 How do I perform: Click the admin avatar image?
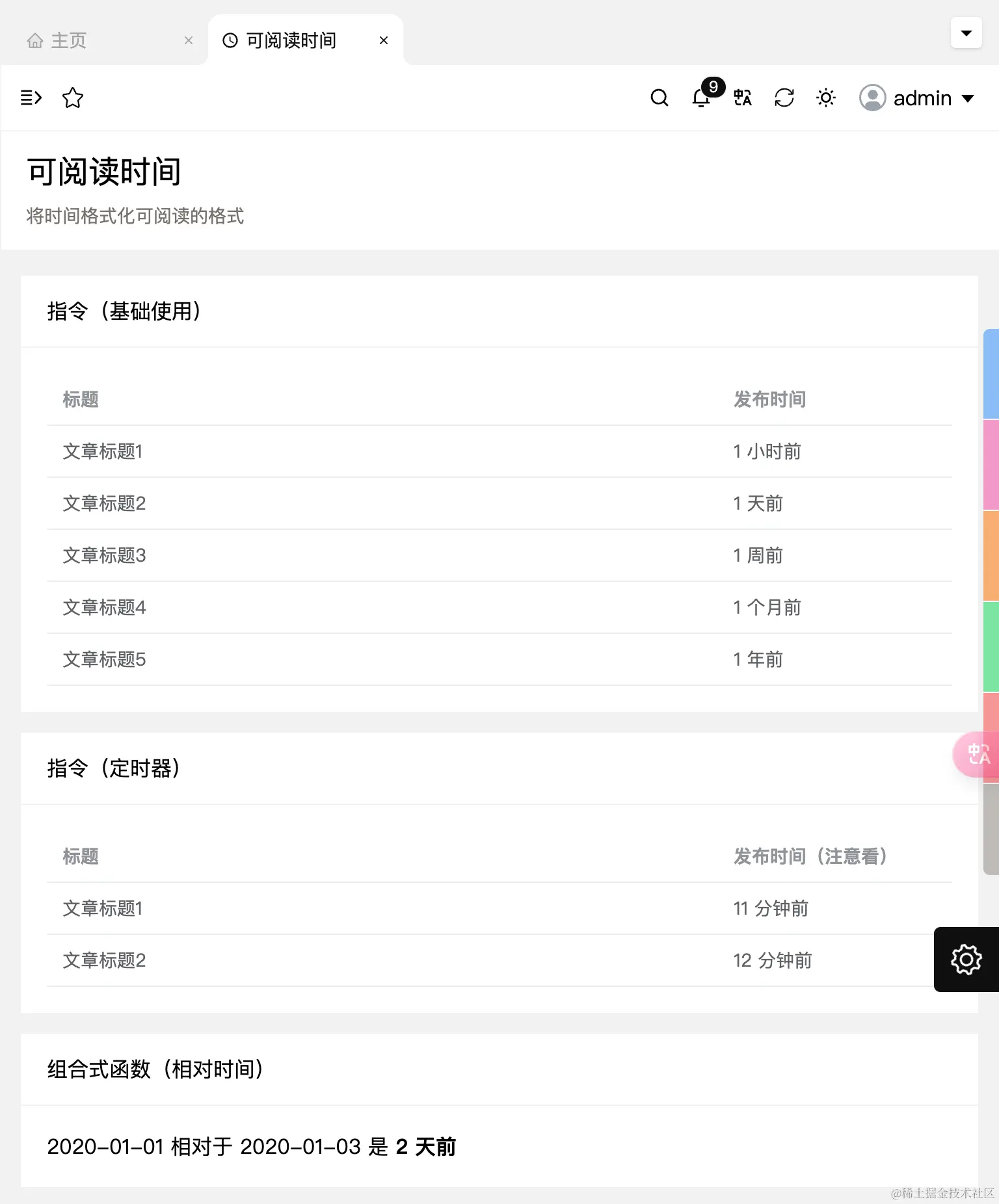872,98
